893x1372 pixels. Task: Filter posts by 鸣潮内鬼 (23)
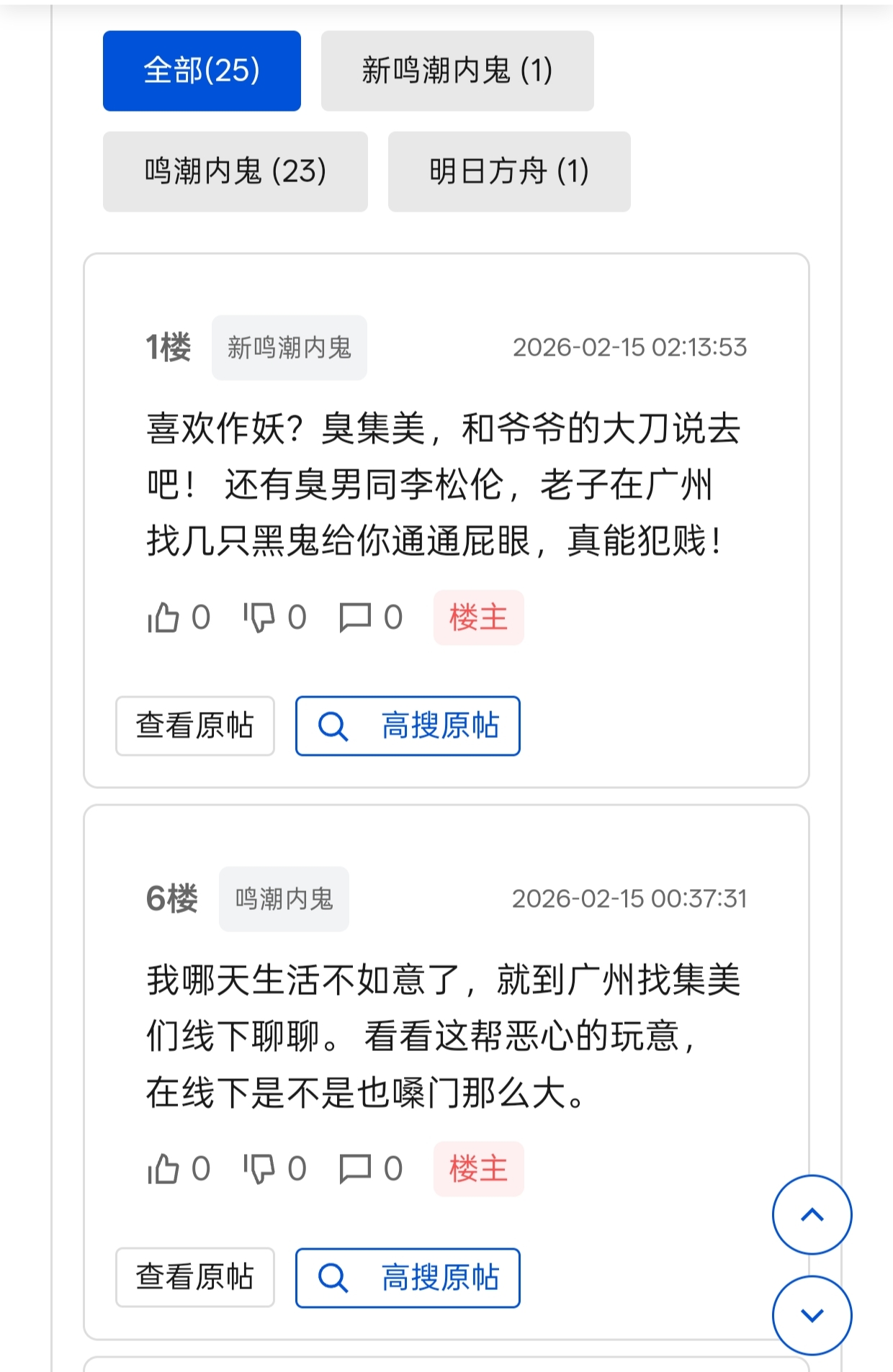click(235, 171)
